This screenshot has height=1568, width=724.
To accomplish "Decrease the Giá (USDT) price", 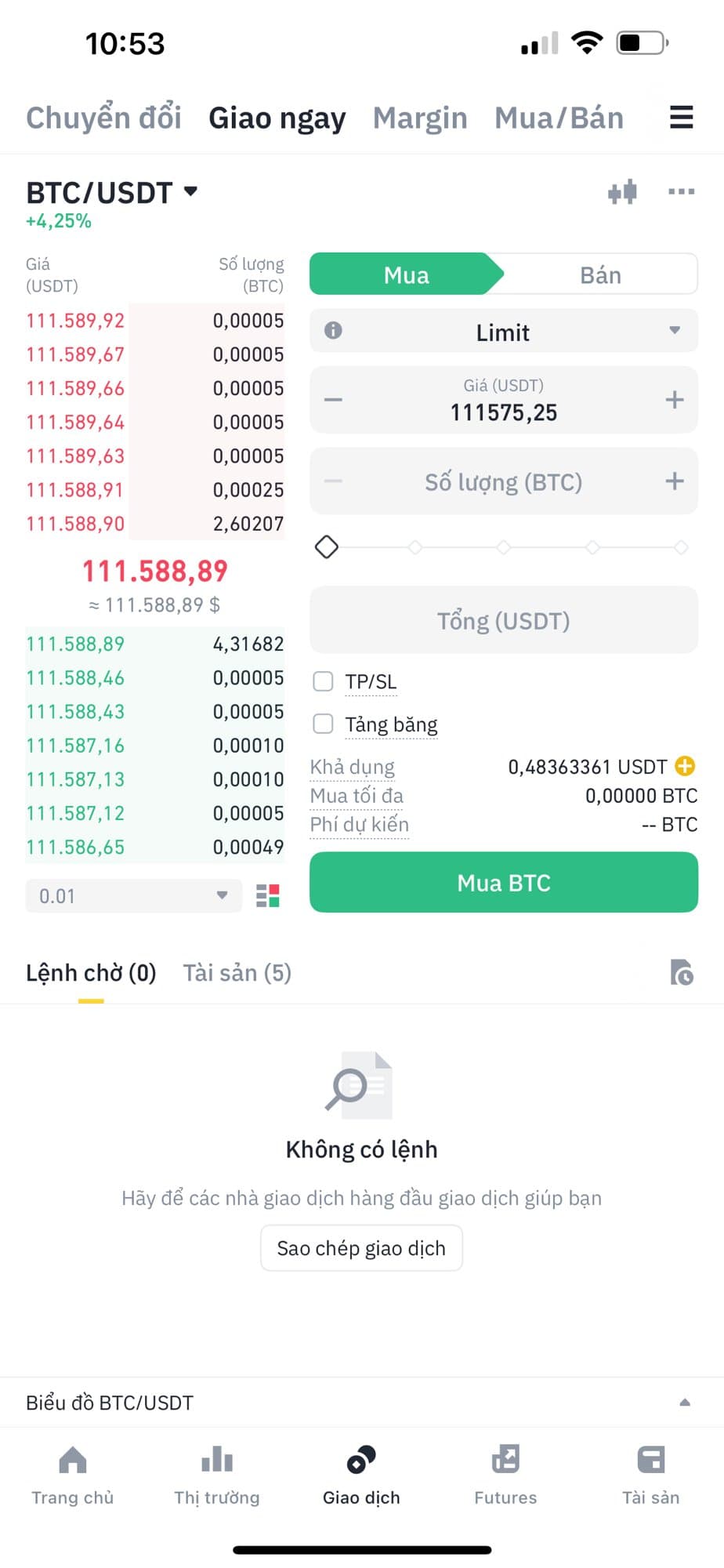I will click(x=334, y=400).
